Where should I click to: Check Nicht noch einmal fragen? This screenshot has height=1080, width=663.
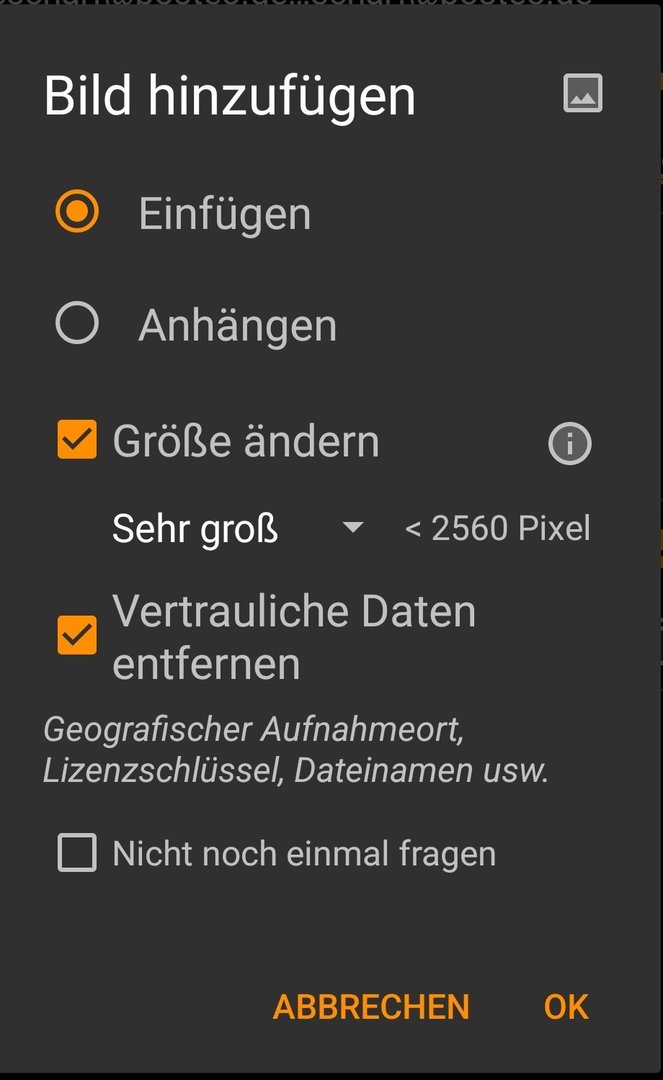tap(77, 853)
